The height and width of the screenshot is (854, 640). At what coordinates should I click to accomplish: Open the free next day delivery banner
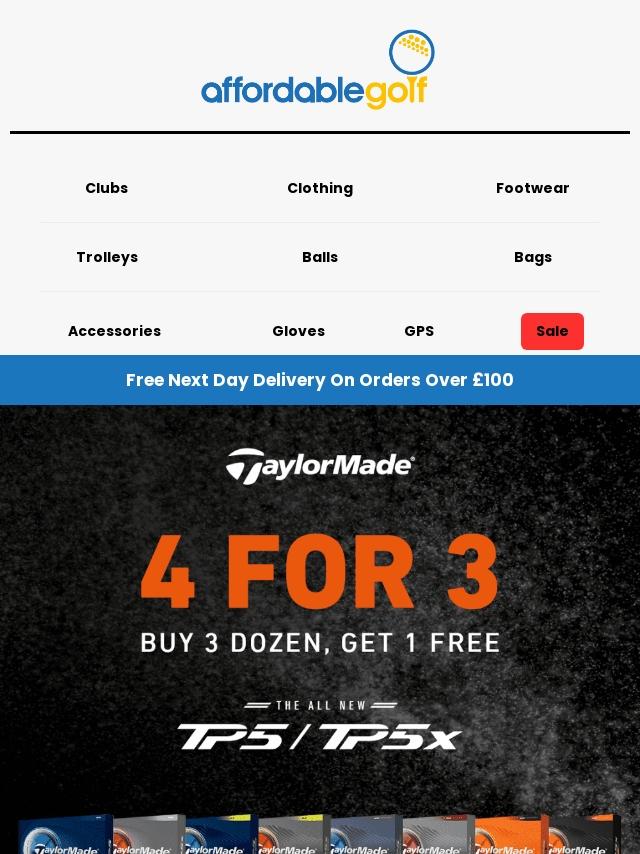(x=320, y=380)
